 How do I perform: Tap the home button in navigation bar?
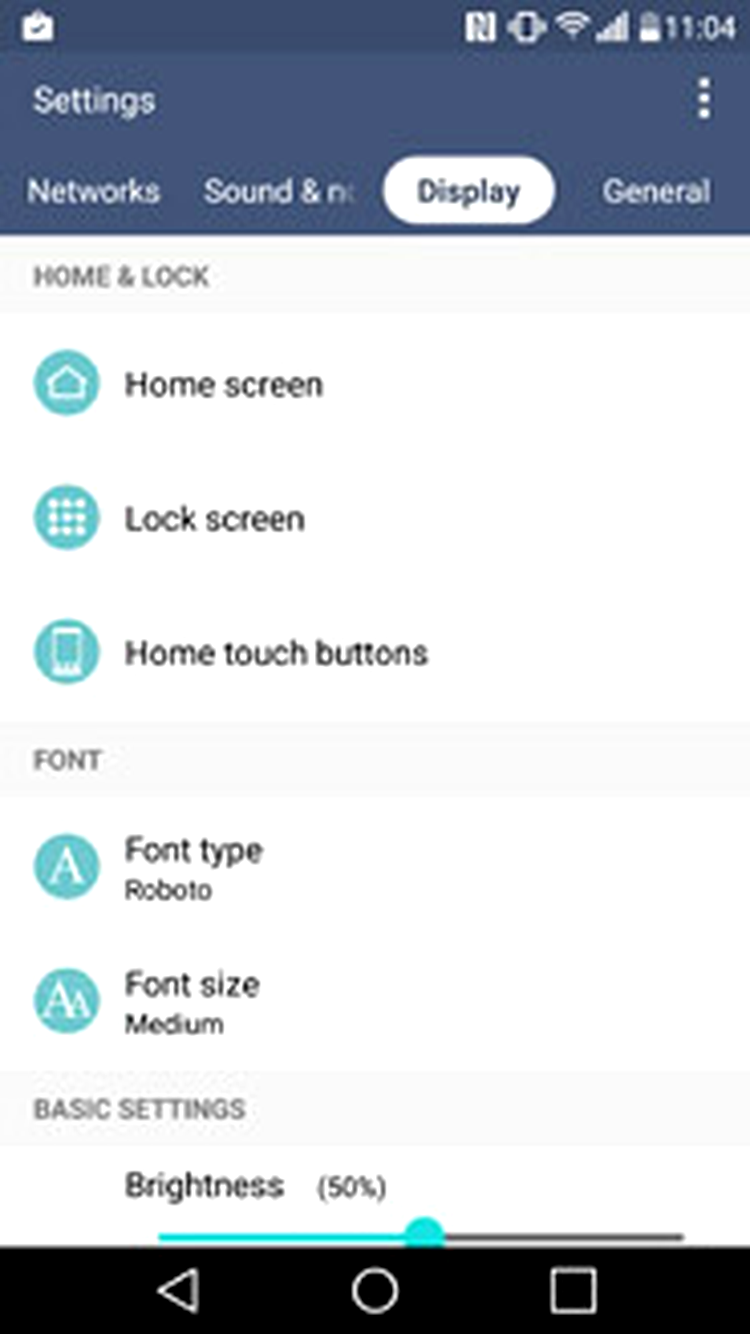coord(375,1290)
